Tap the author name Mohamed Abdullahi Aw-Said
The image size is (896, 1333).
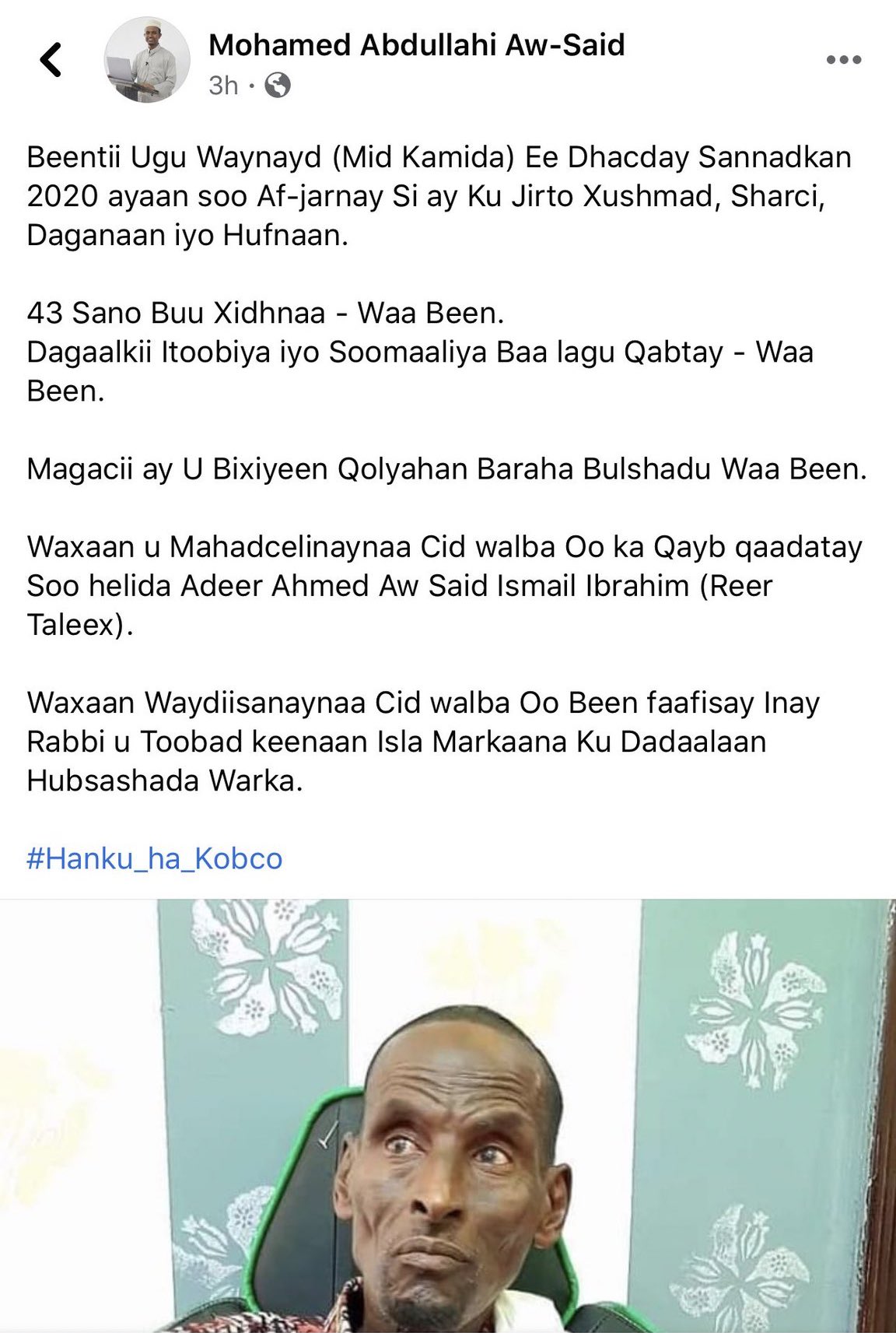(x=416, y=45)
